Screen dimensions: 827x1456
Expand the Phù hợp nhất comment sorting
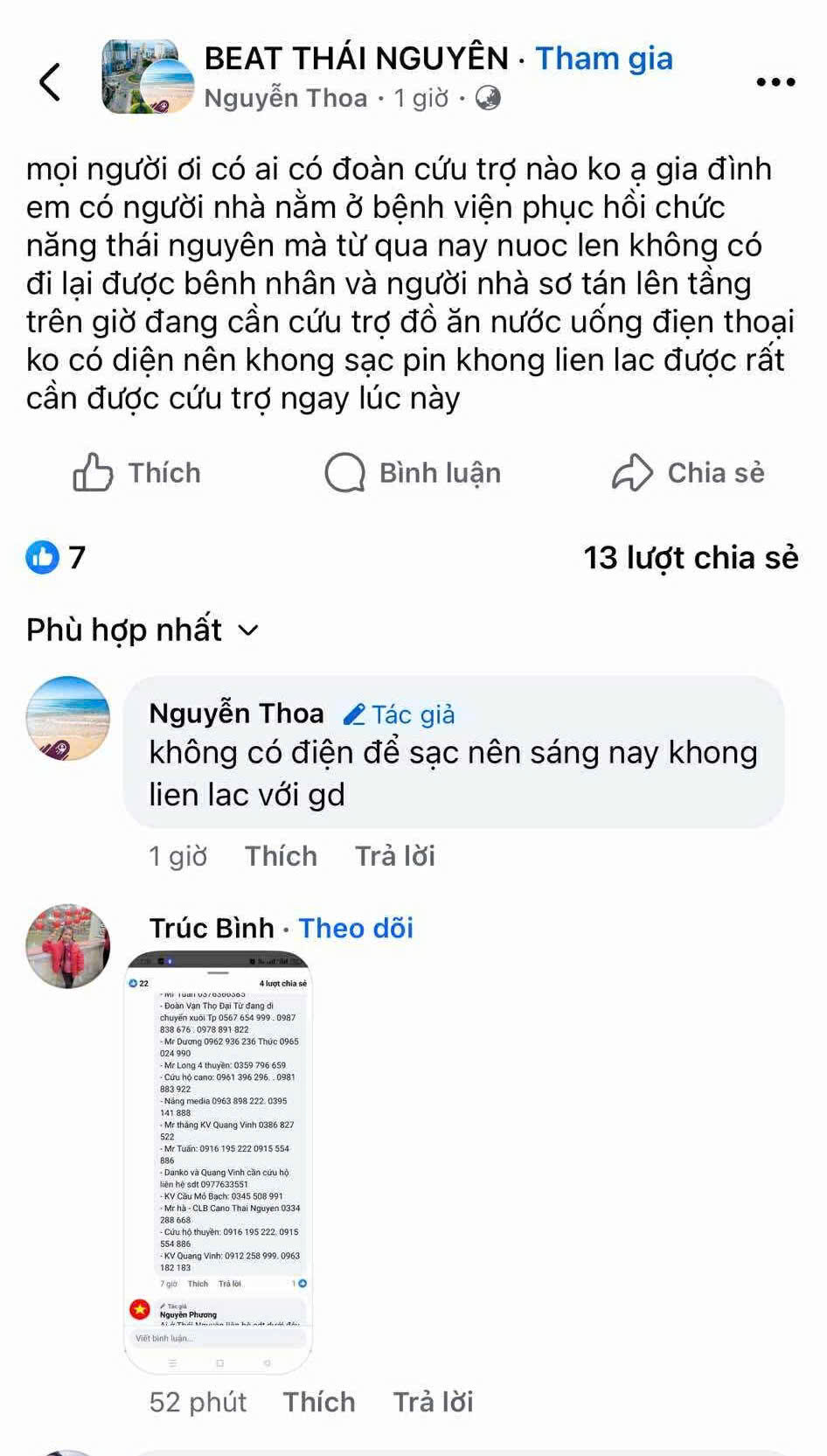click(142, 630)
